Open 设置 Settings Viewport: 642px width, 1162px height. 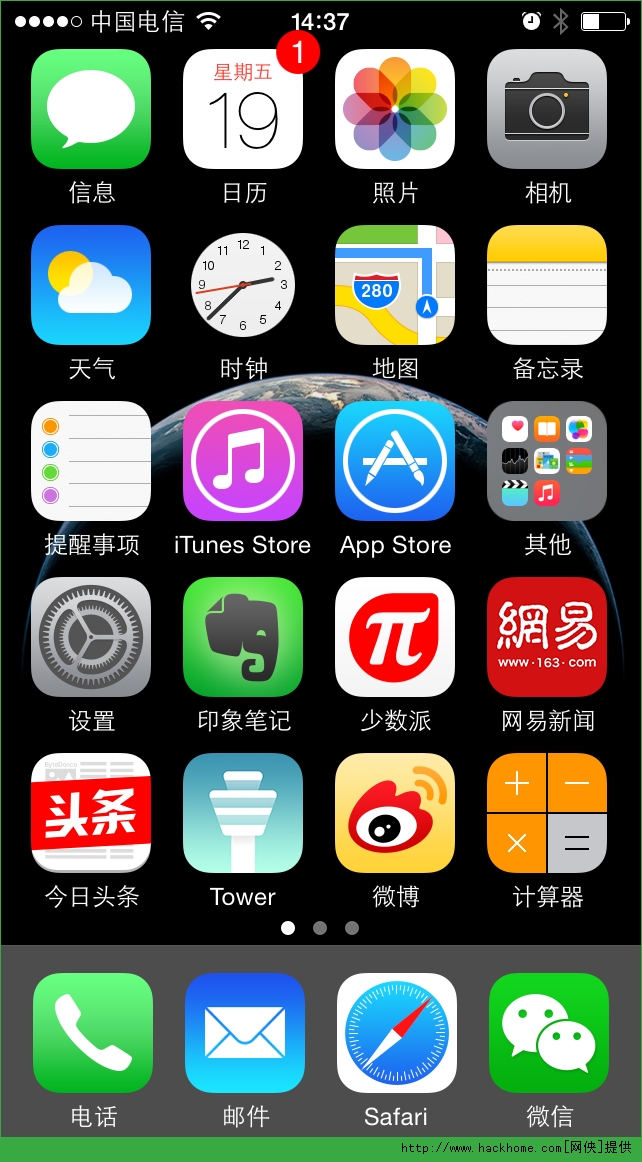click(91, 637)
